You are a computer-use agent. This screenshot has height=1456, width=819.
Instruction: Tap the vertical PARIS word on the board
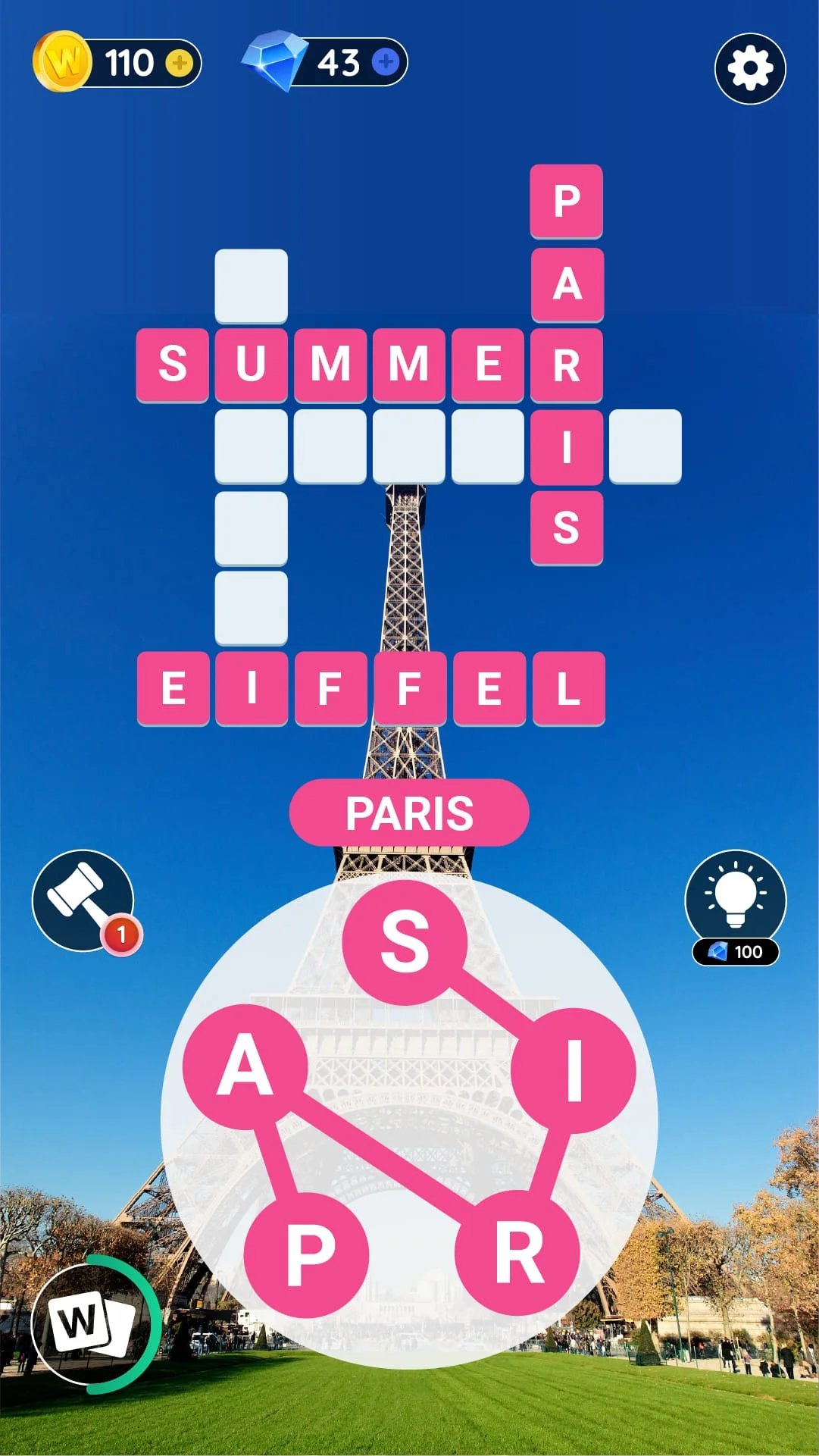tap(567, 364)
